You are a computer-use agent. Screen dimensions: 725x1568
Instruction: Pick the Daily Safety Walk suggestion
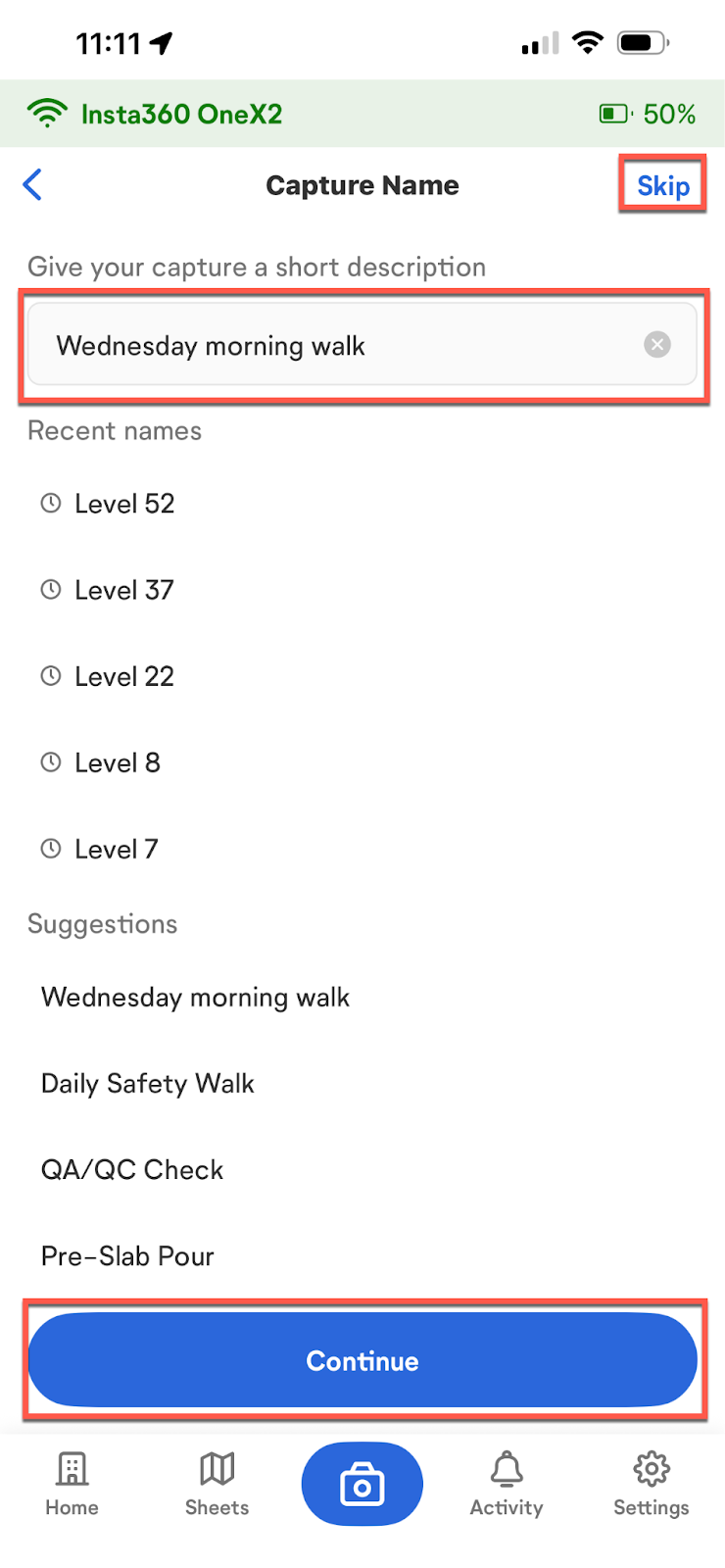tap(148, 1084)
